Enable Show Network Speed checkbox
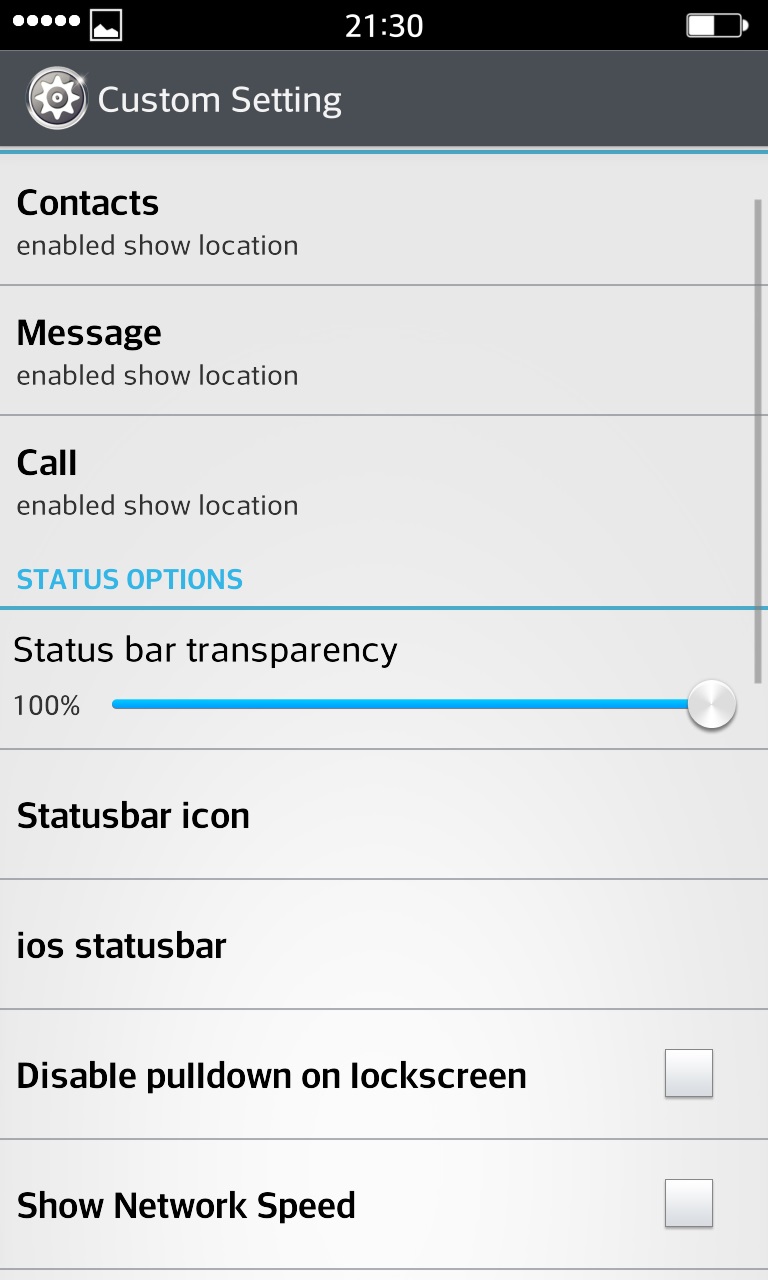Viewport: 768px width, 1280px height. (x=689, y=1204)
